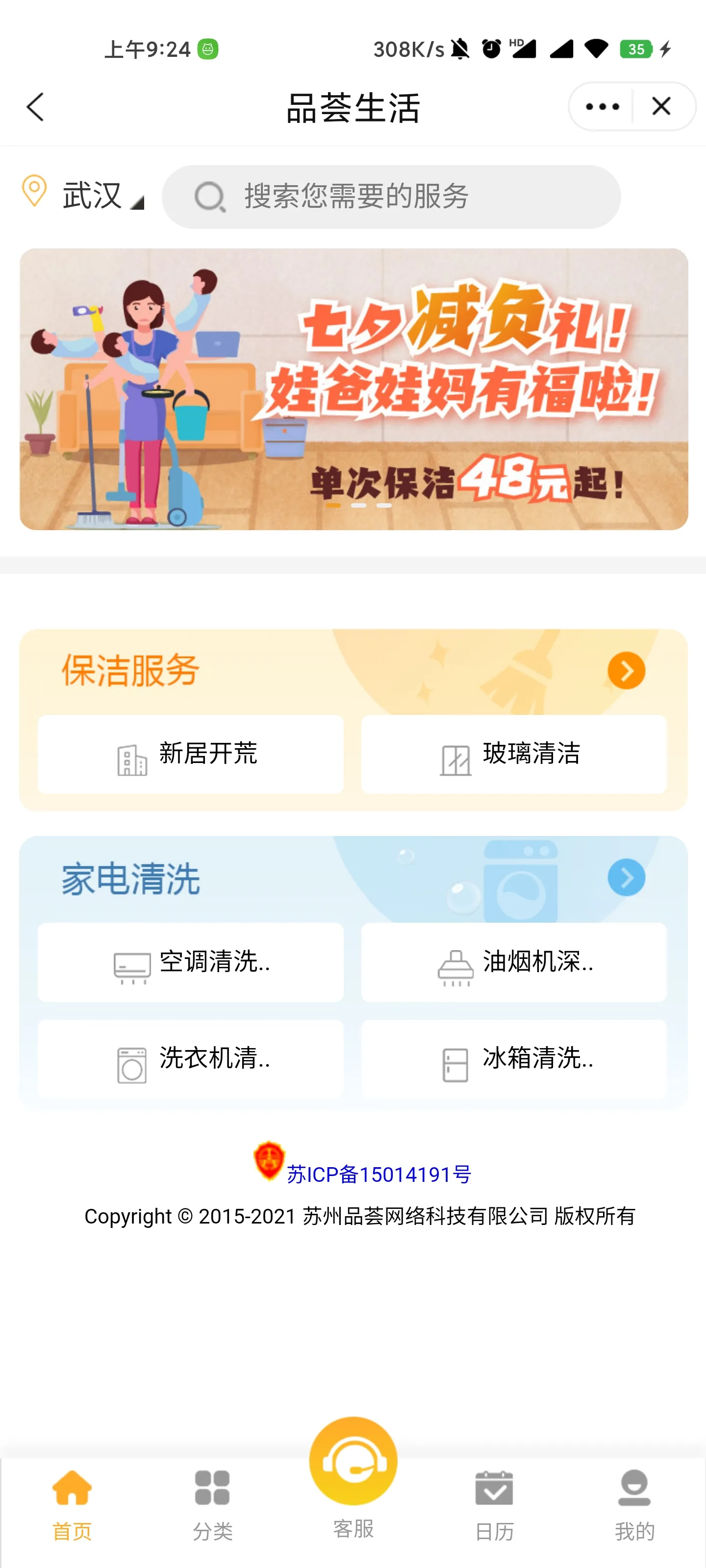Expand the 保洁服务 section via orange arrow
The height and width of the screenshot is (1568, 706).
click(x=626, y=671)
